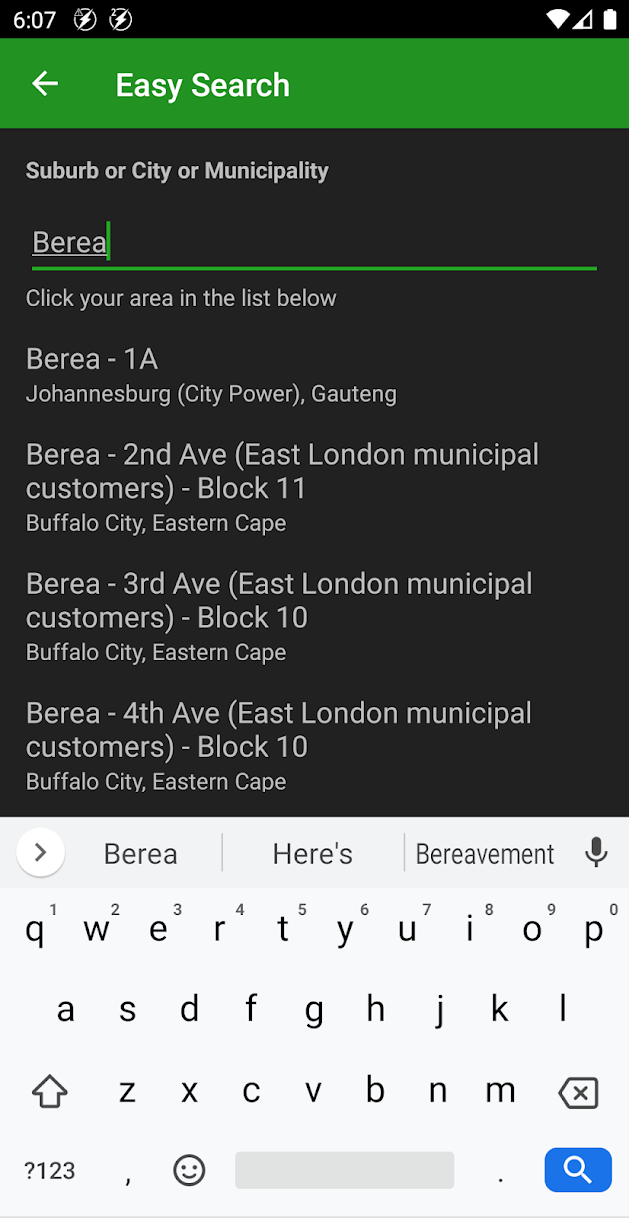Go back using the top-left arrow
This screenshot has width=629, height=1218.
point(45,84)
